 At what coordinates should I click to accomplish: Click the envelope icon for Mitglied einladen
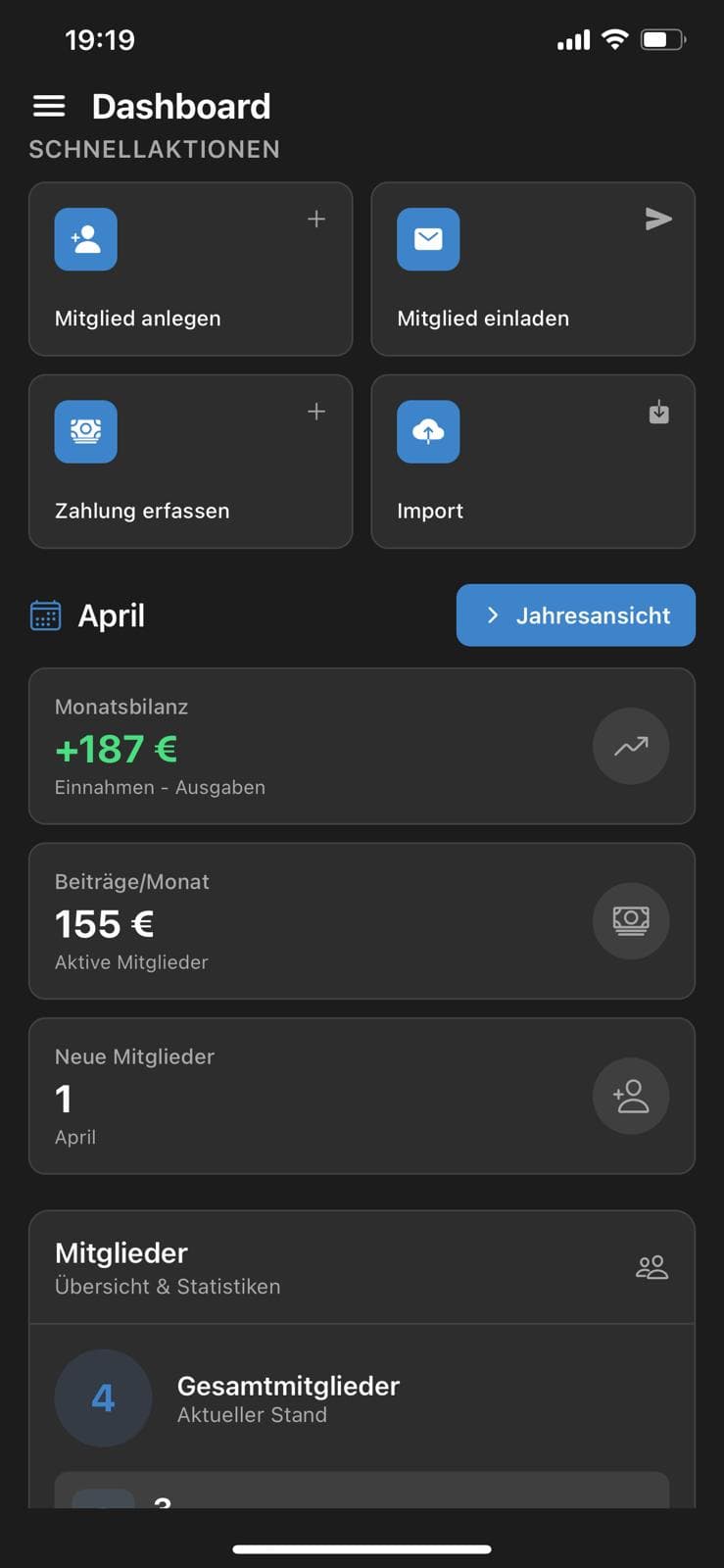point(429,238)
